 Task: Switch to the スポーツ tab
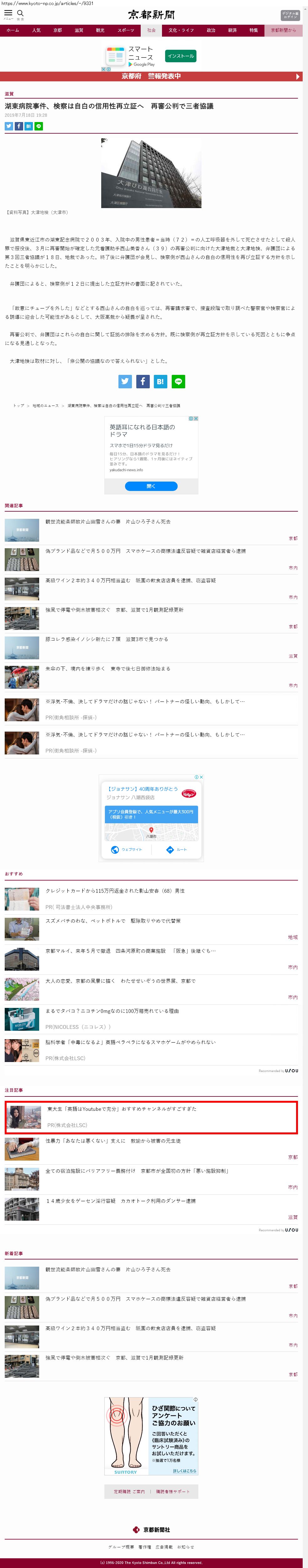tap(126, 30)
